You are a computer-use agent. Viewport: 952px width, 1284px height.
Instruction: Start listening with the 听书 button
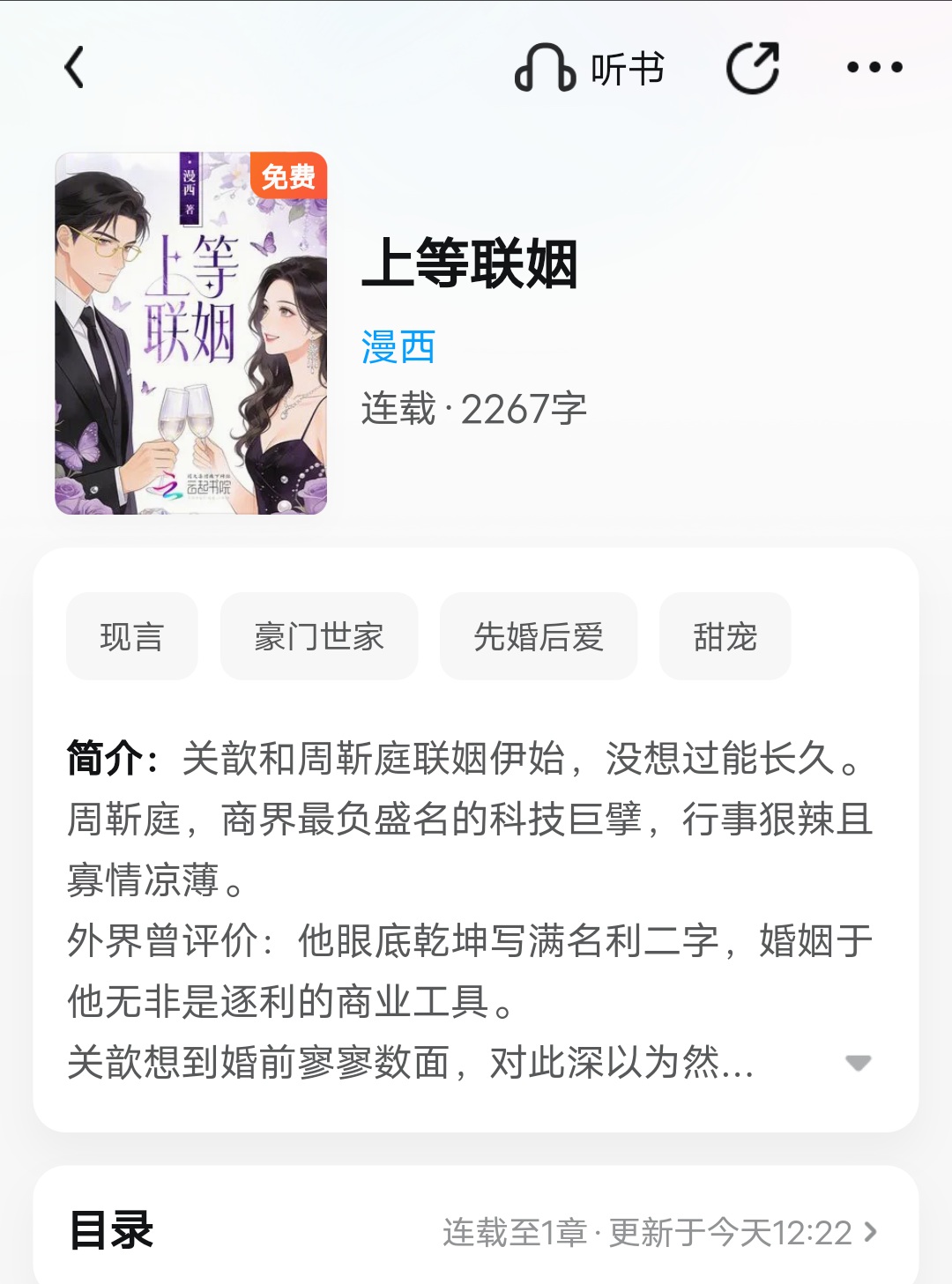tap(589, 69)
